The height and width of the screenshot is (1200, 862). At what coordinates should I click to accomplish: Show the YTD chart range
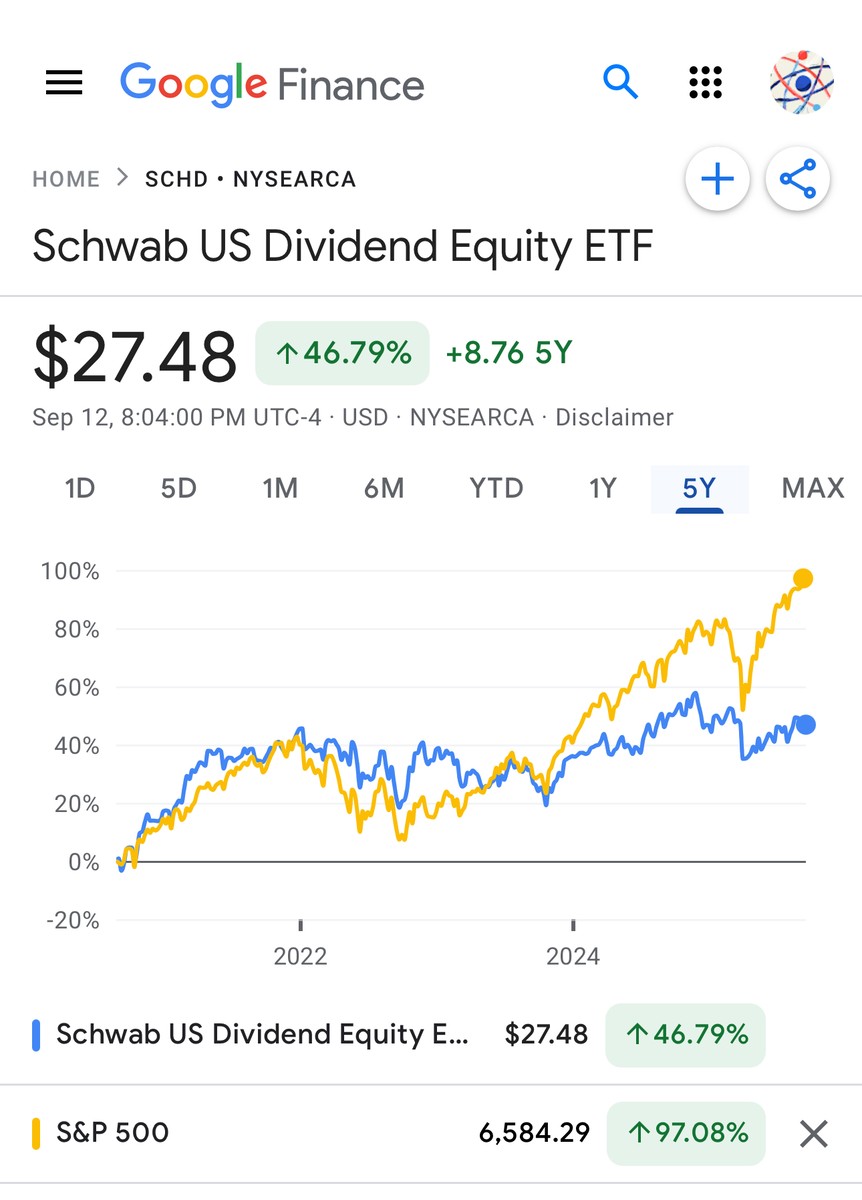(496, 488)
